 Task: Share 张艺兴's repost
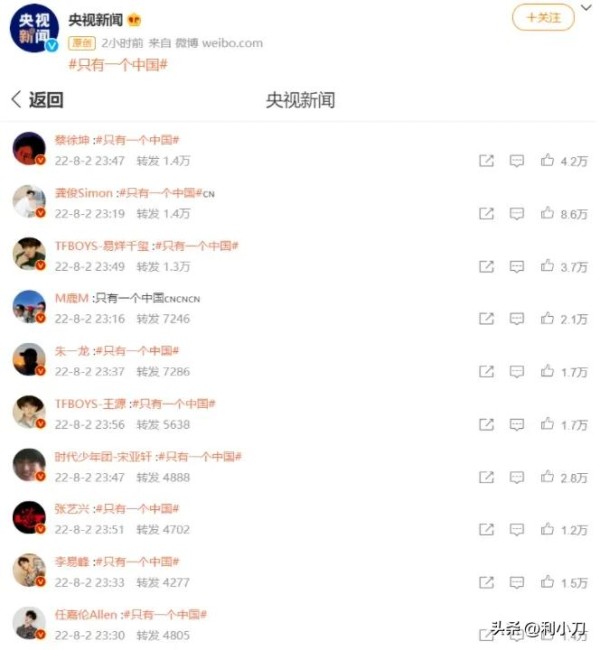tap(486, 529)
